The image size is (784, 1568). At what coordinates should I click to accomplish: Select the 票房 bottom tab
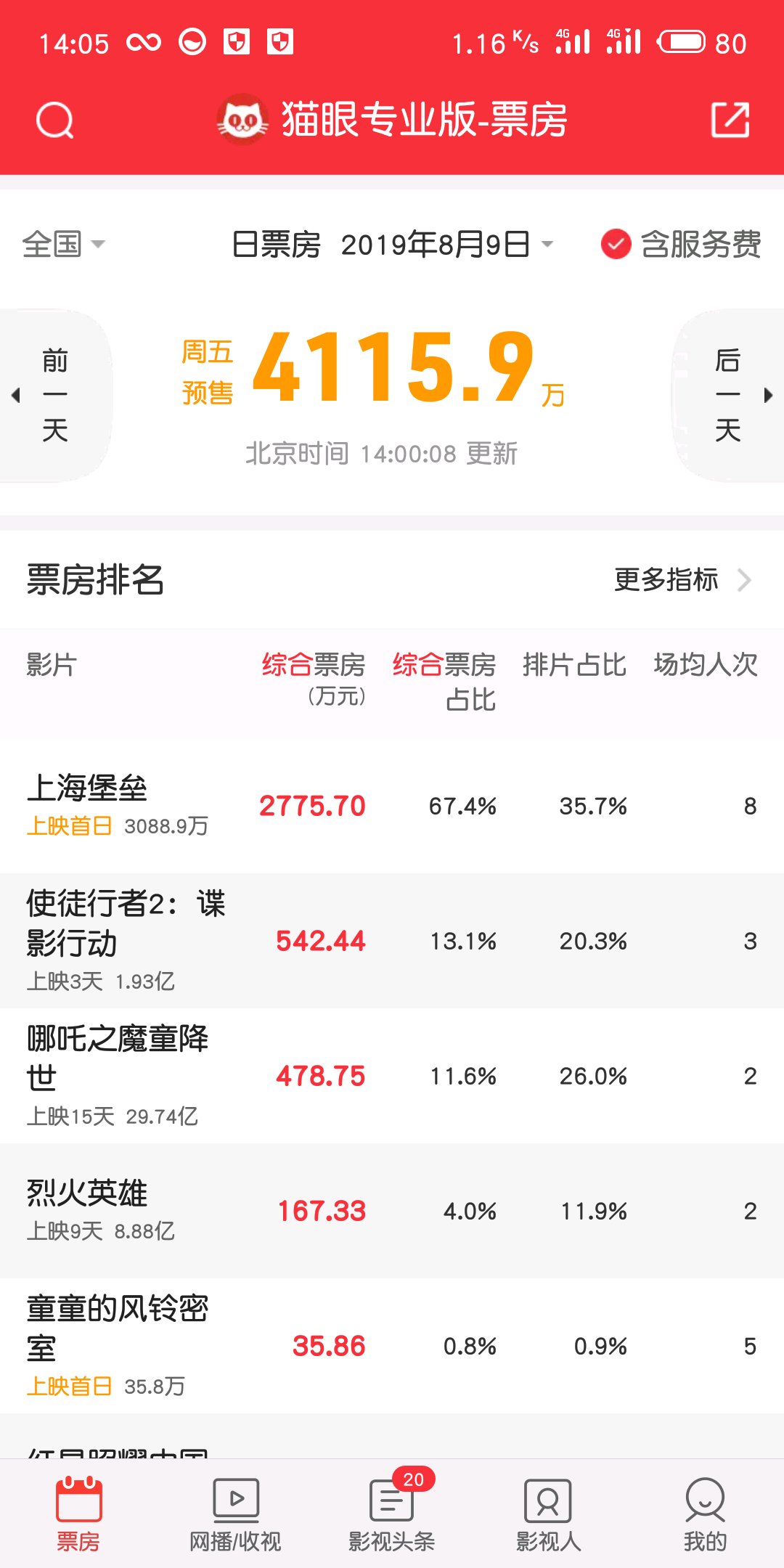pos(78,1514)
